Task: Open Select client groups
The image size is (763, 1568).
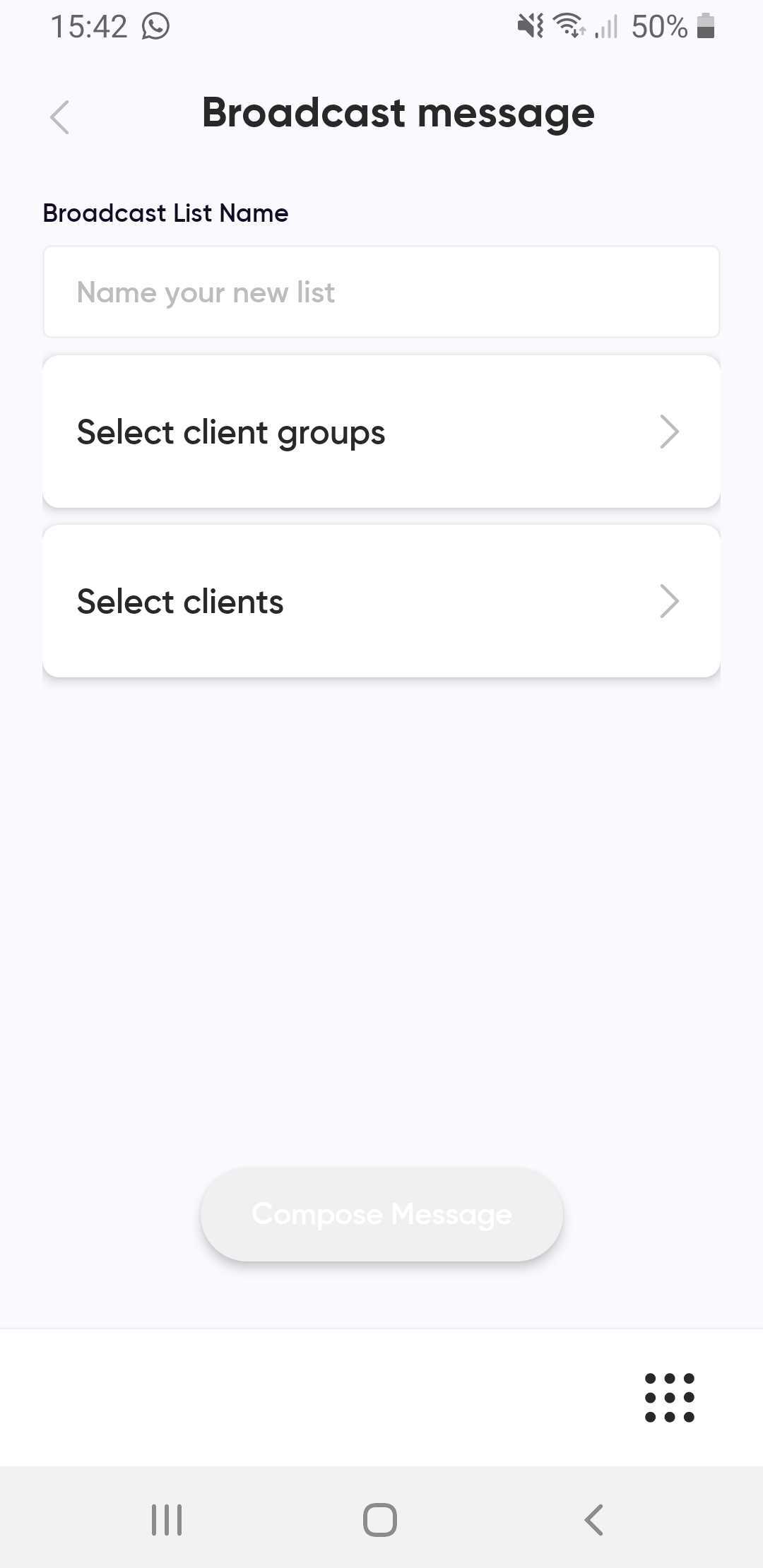Action: click(x=381, y=432)
